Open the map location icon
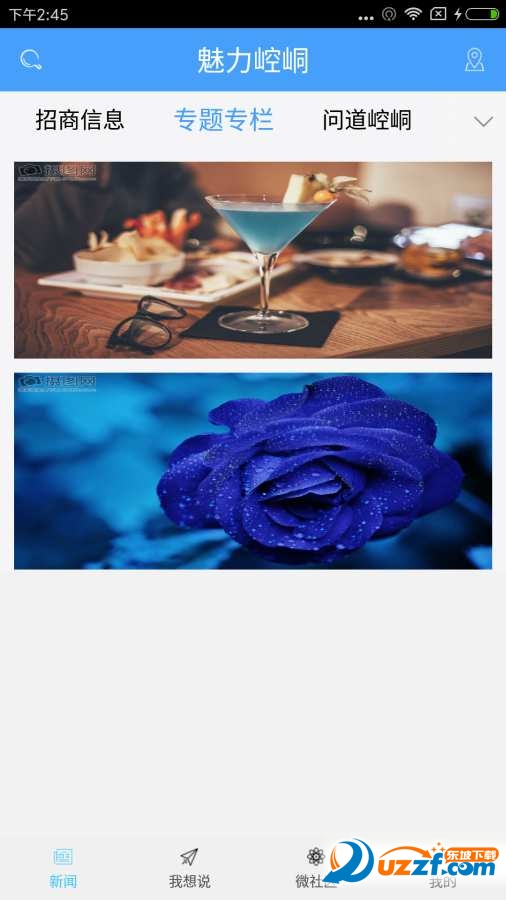 pyautogui.click(x=474, y=60)
